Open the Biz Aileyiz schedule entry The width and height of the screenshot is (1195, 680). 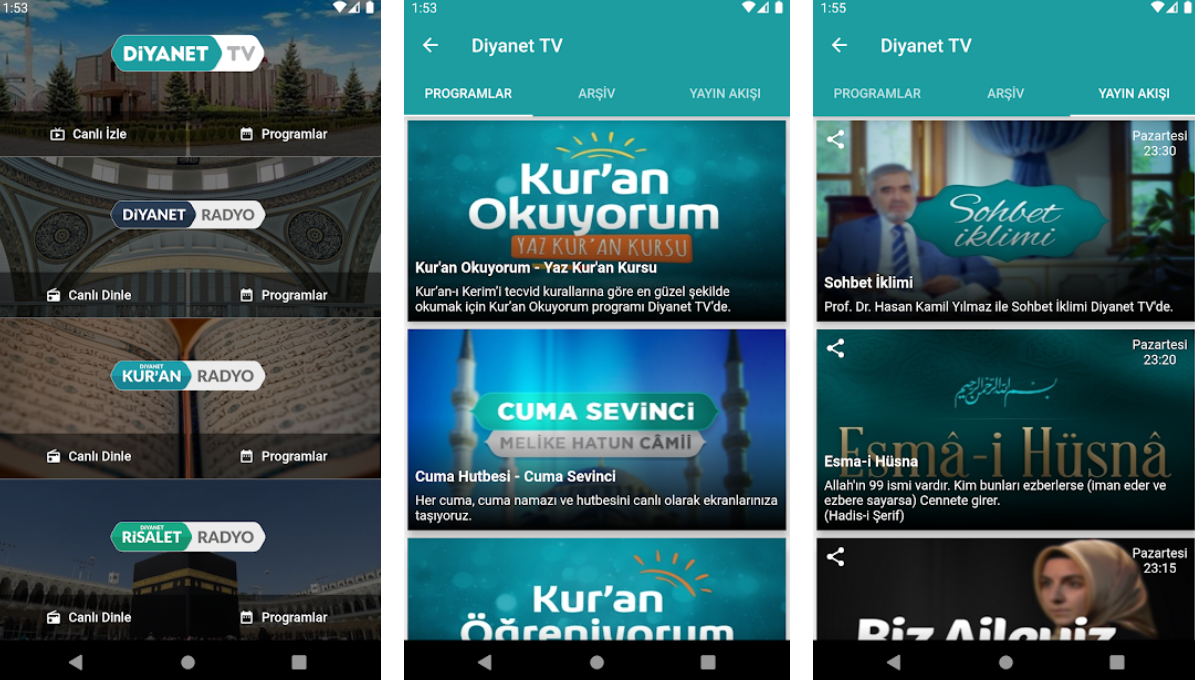click(1005, 600)
